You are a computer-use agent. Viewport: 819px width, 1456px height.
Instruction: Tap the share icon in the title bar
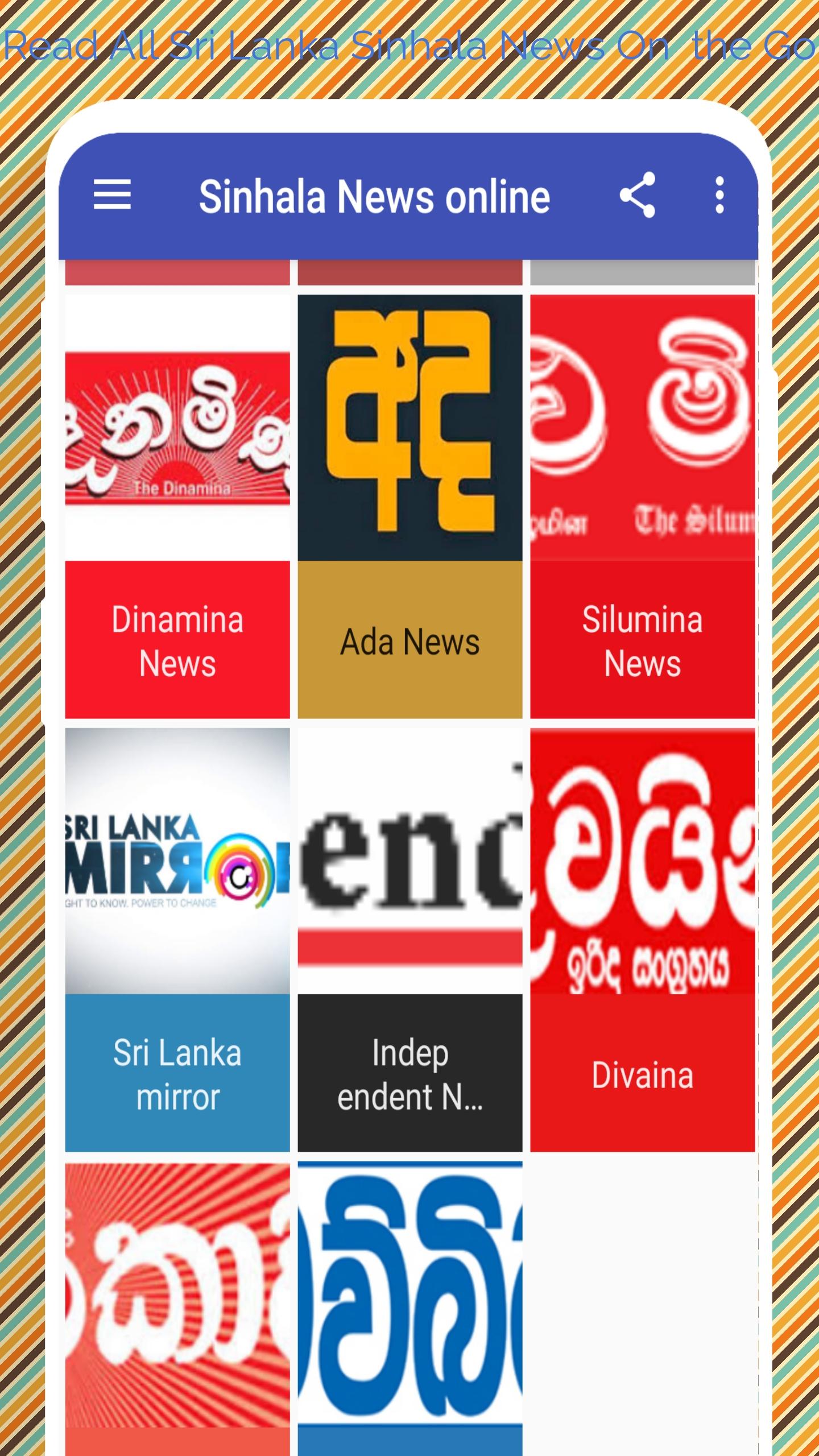pos(639,195)
